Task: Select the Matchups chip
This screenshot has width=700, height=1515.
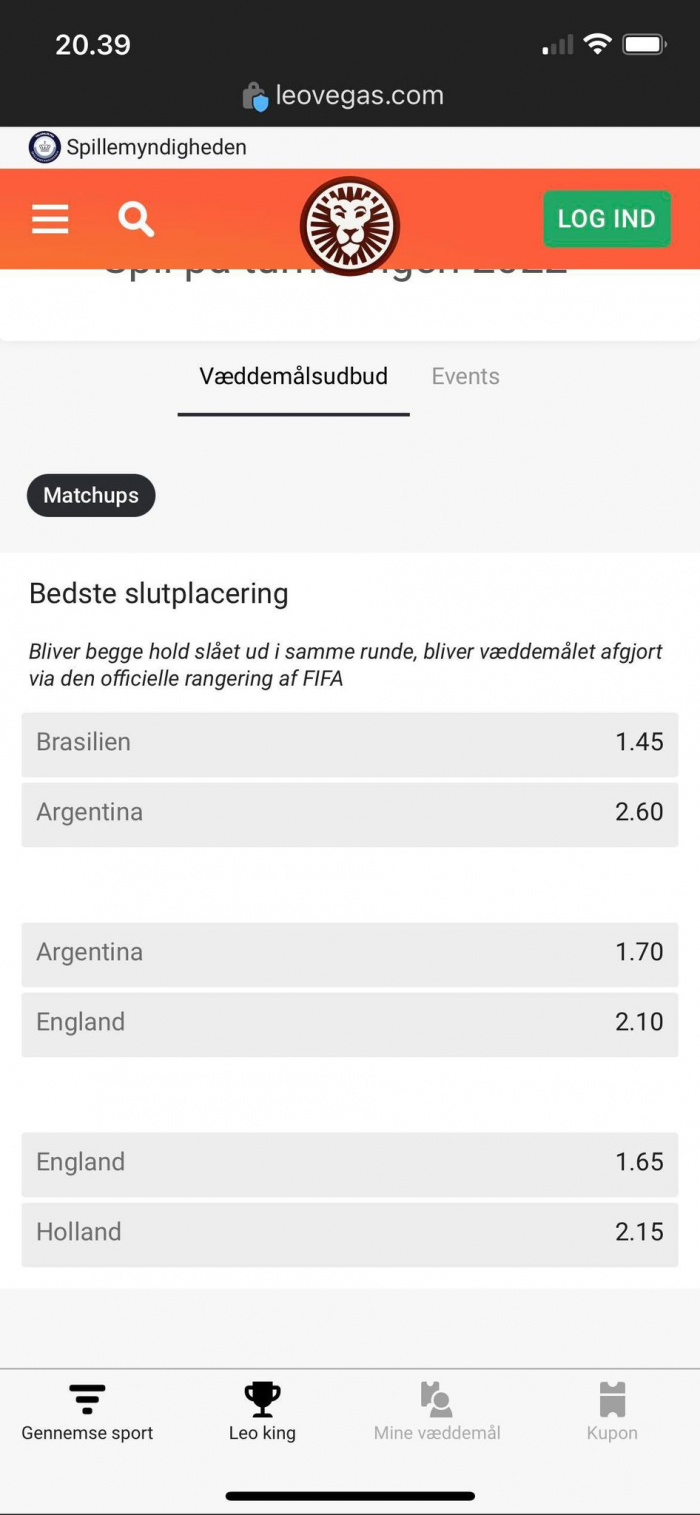Action: (x=91, y=495)
